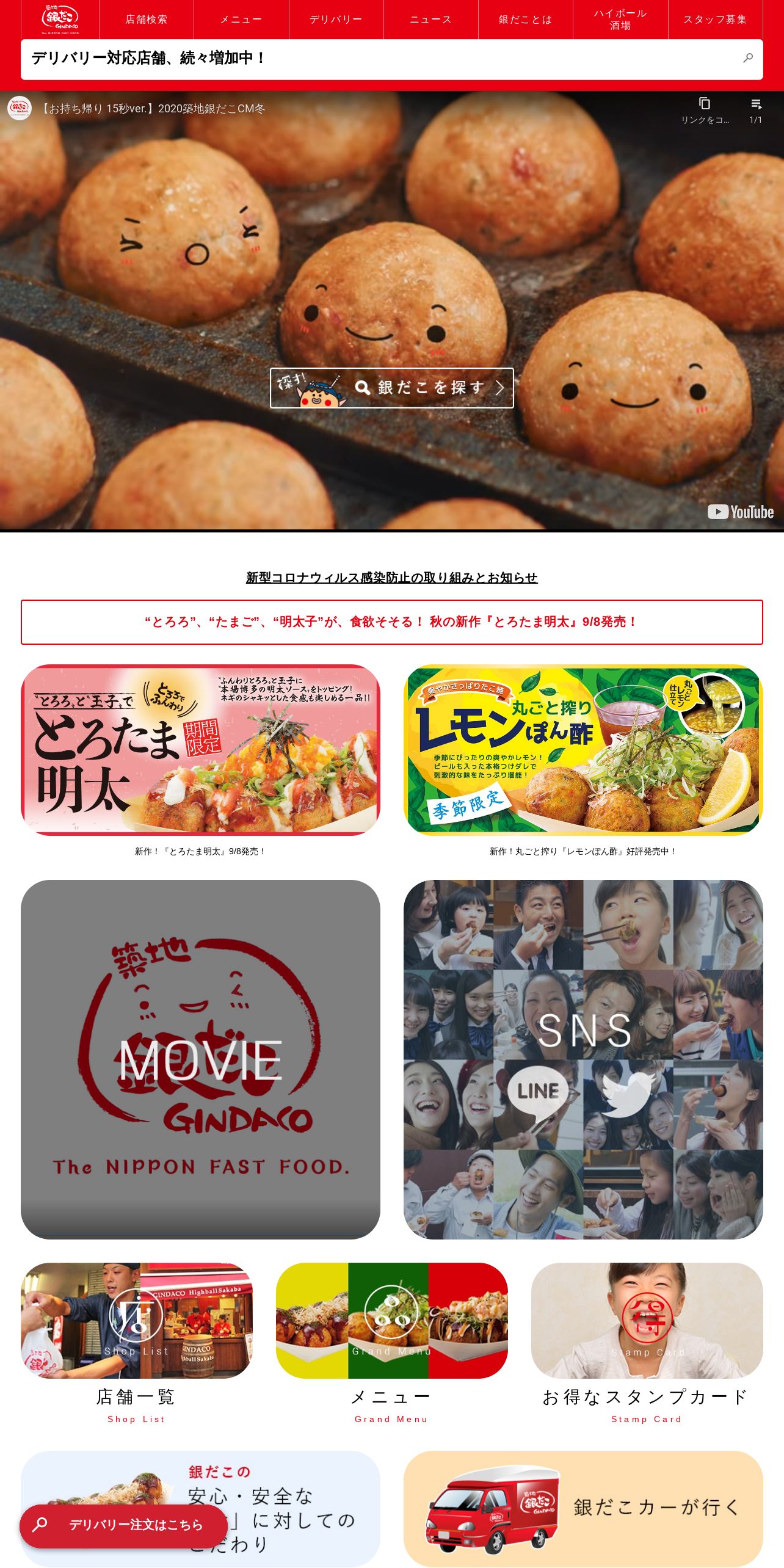Open 銀だことは about page

click(525, 20)
